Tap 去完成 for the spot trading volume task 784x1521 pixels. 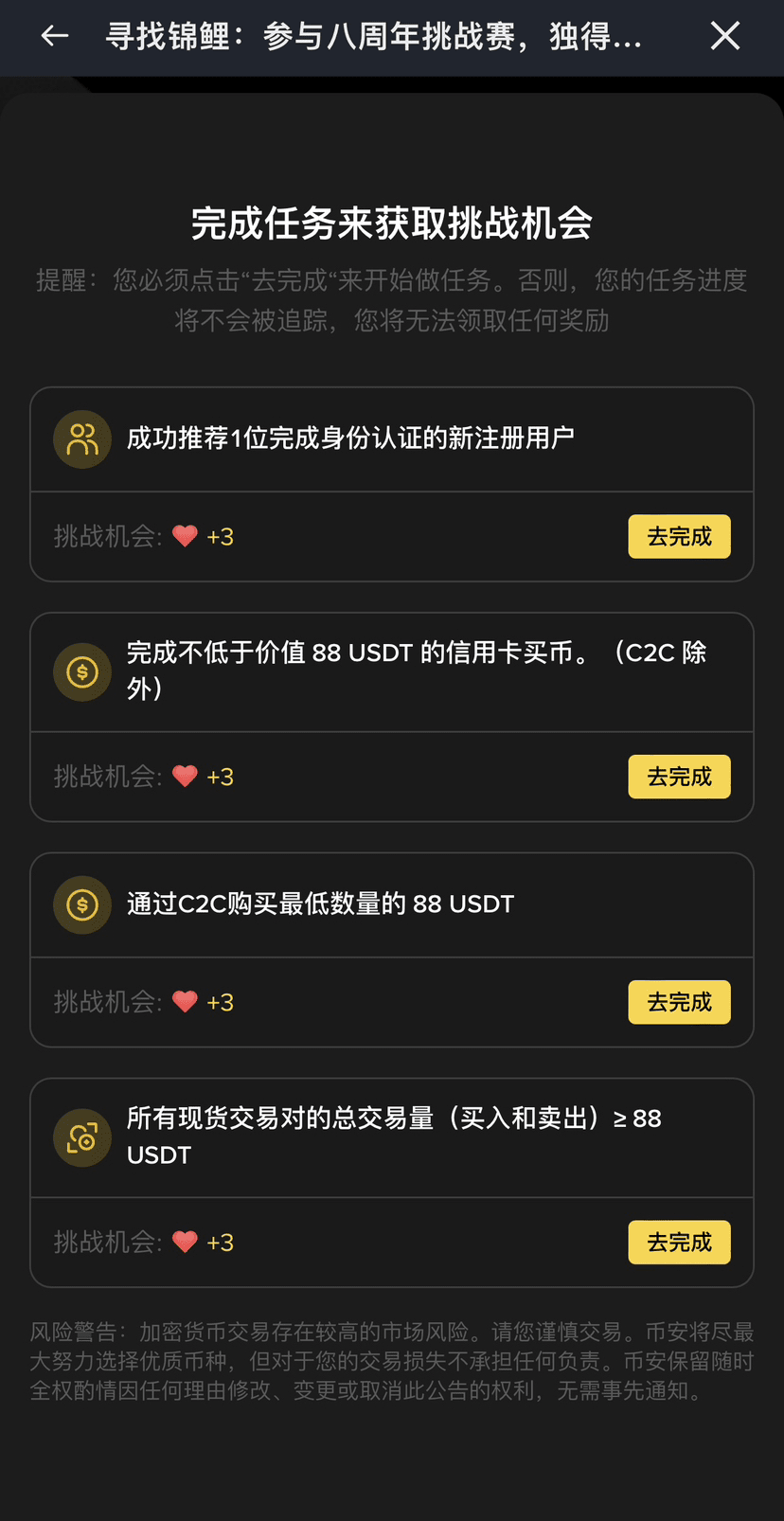[679, 1243]
